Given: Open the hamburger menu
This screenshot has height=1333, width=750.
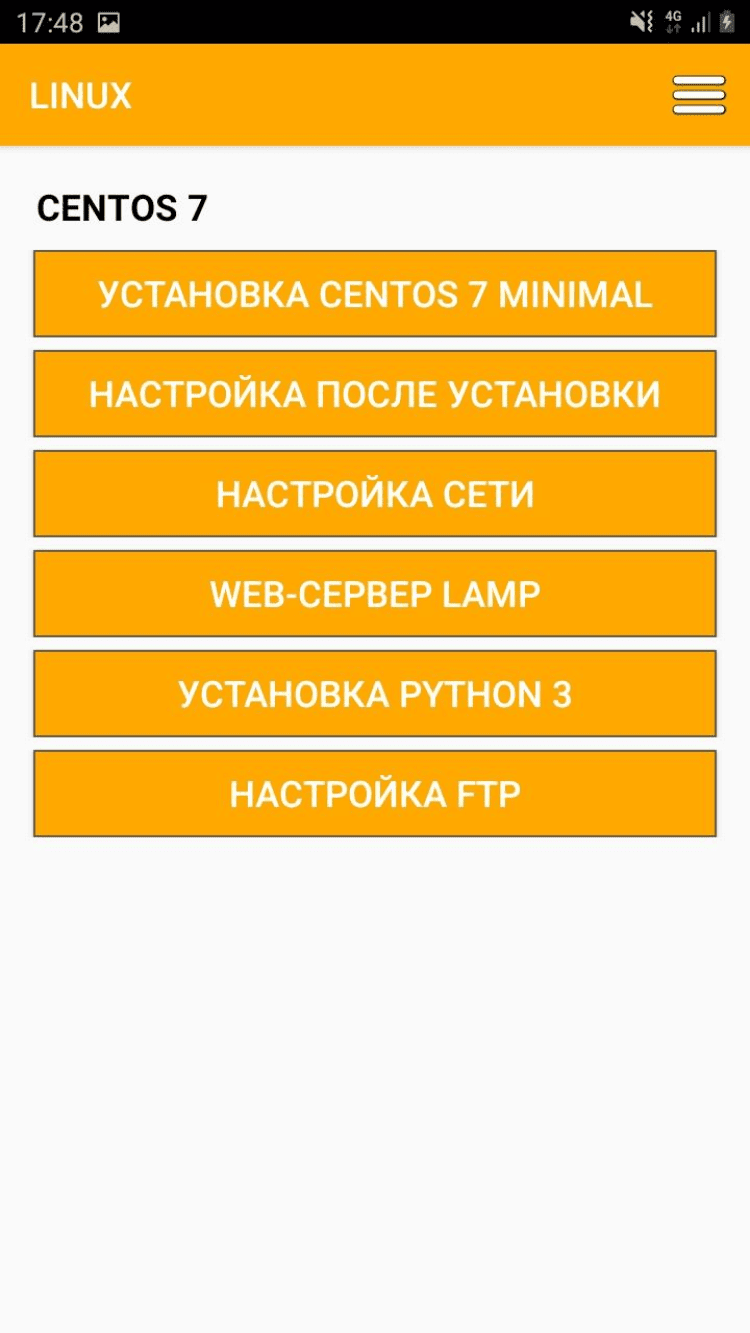Looking at the screenshot, I should pyautogui.click(x=699, y=95).
